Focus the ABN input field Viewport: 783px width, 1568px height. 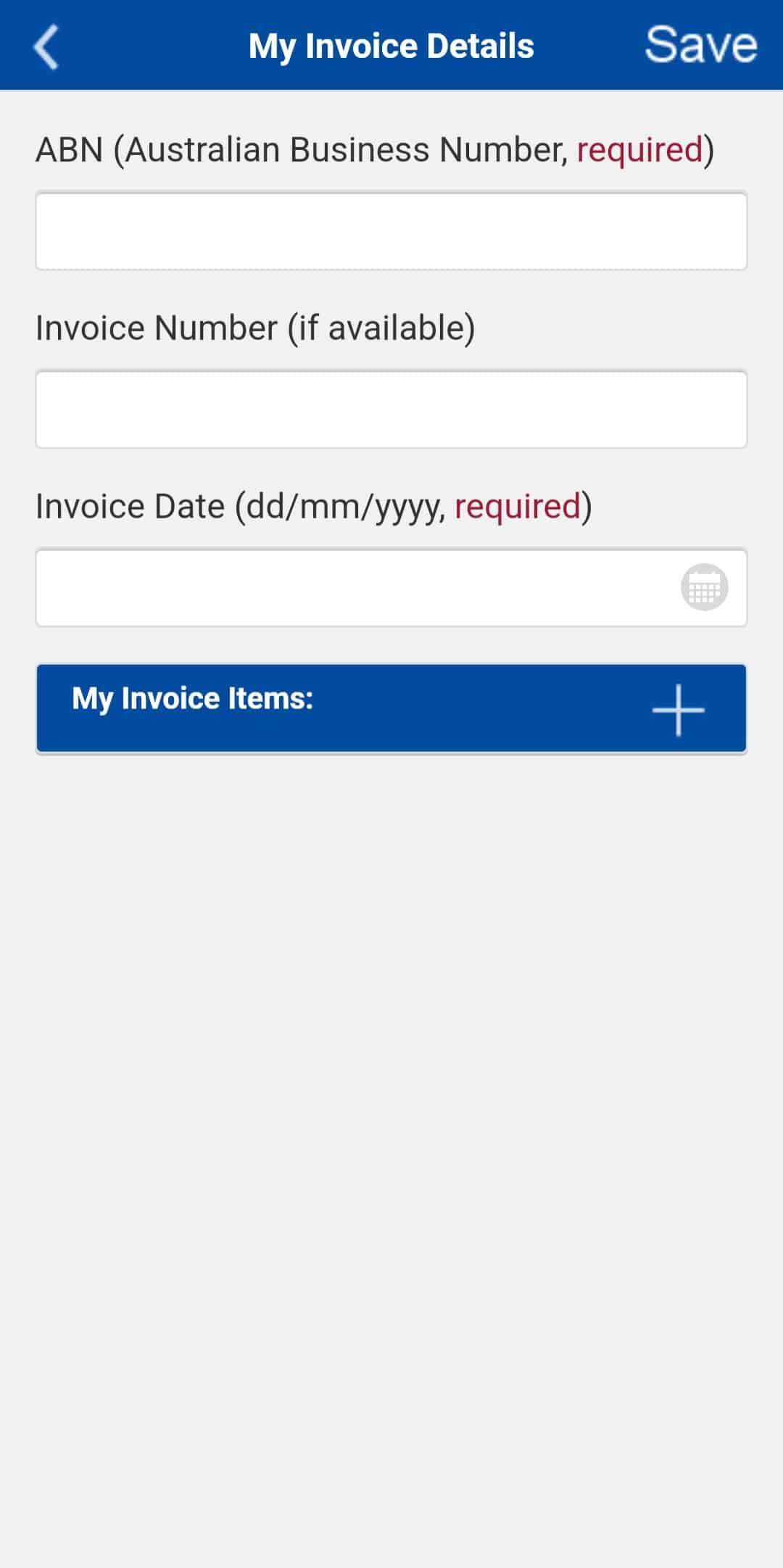pos(391,231)
